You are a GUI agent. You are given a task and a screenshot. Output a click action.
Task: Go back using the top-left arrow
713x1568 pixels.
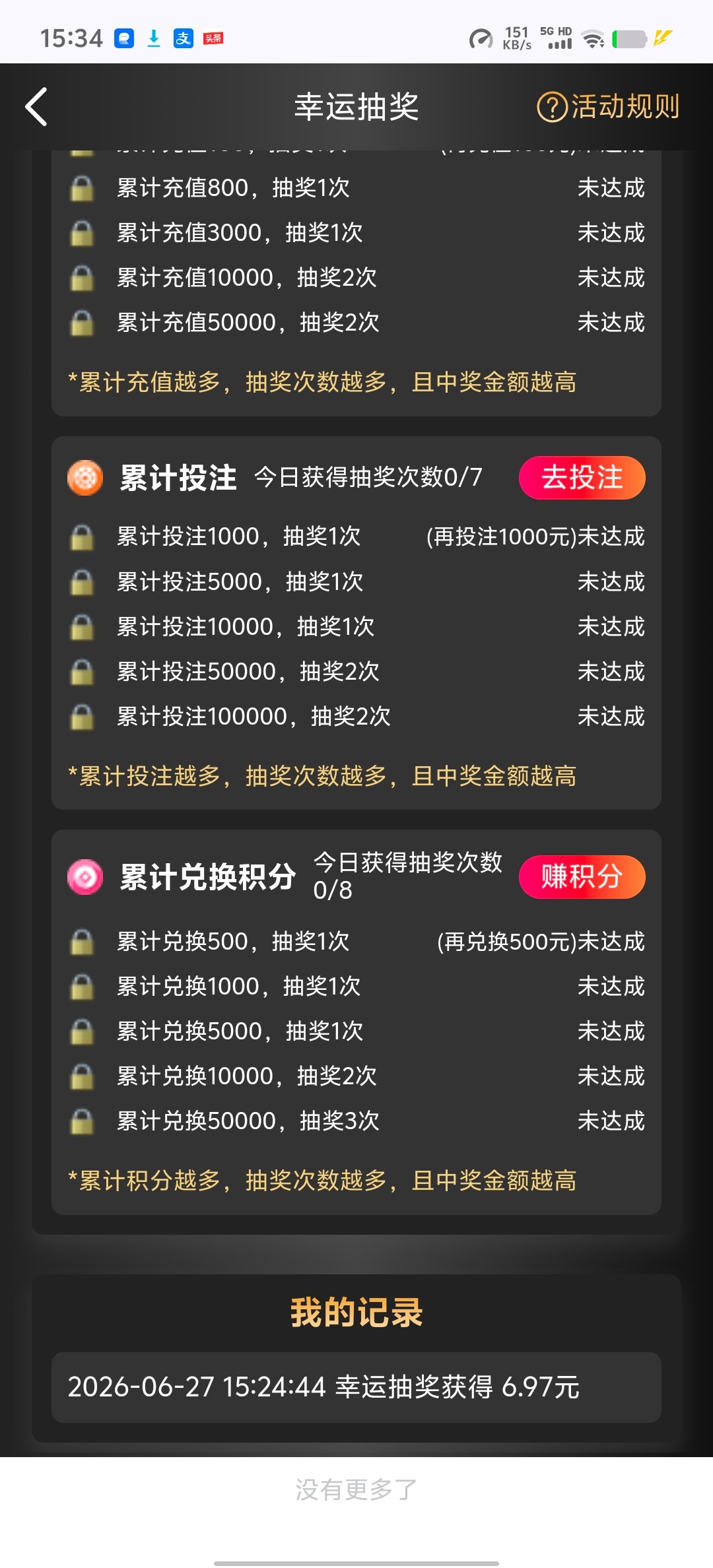36,106
